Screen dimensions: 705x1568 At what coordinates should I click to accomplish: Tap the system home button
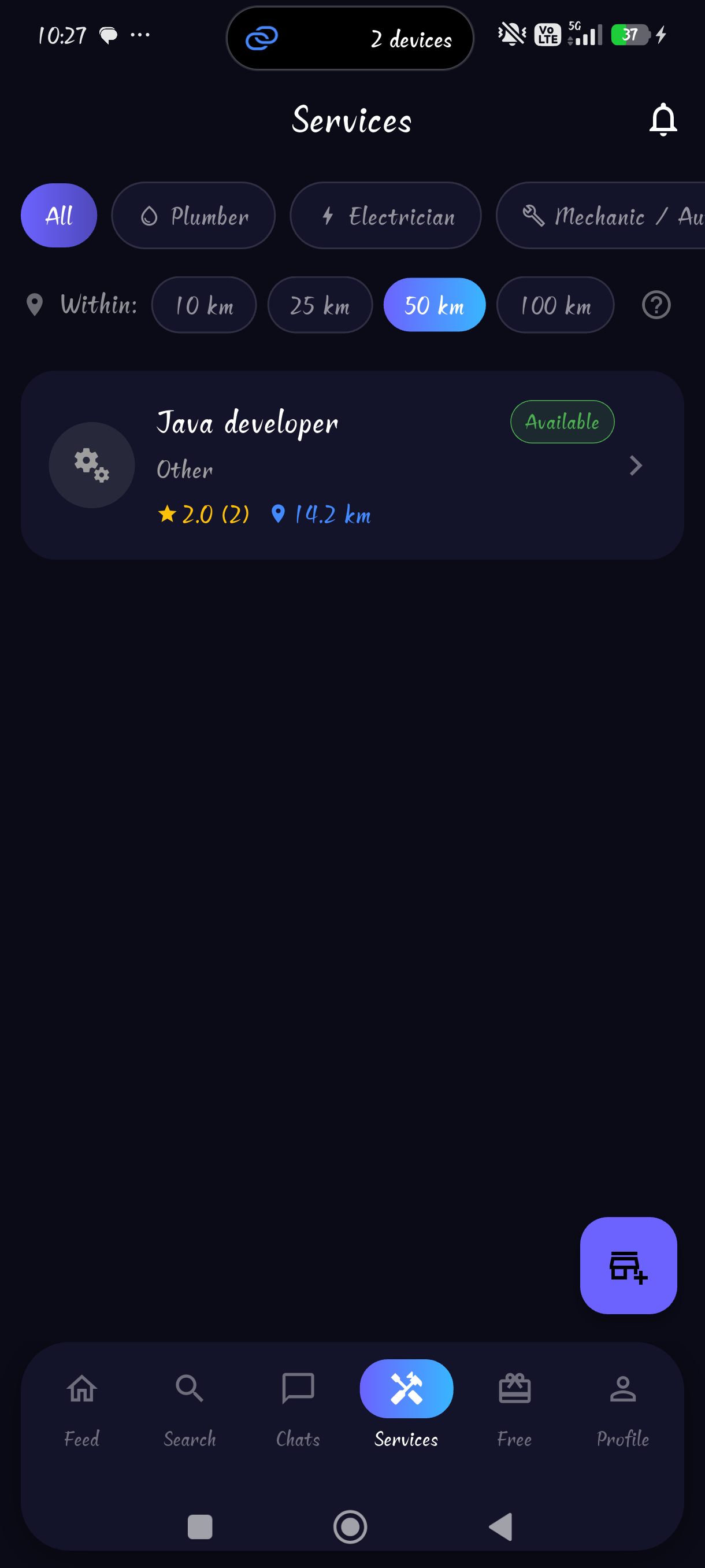coord(350,1526)
